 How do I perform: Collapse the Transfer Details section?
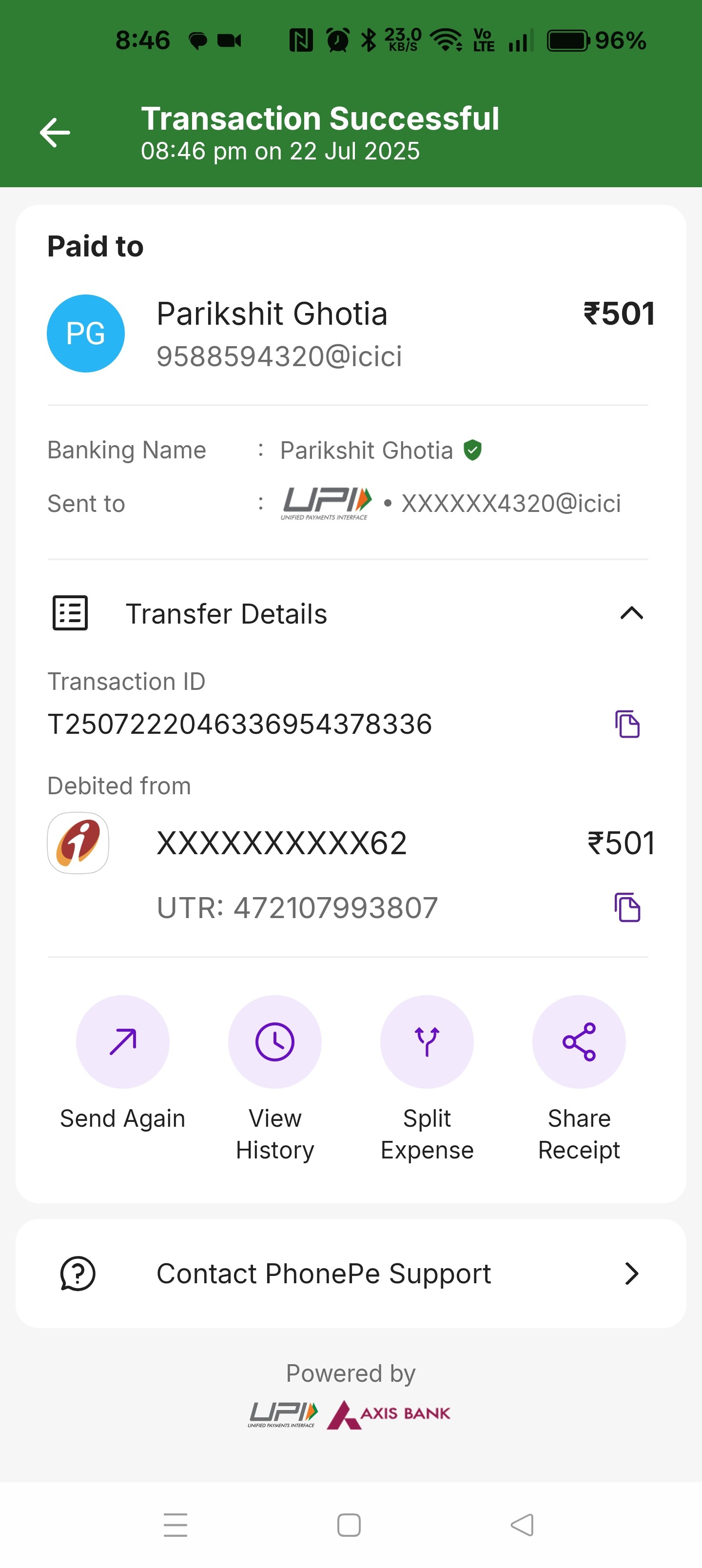pyautogui.click(x=631, y=613)
